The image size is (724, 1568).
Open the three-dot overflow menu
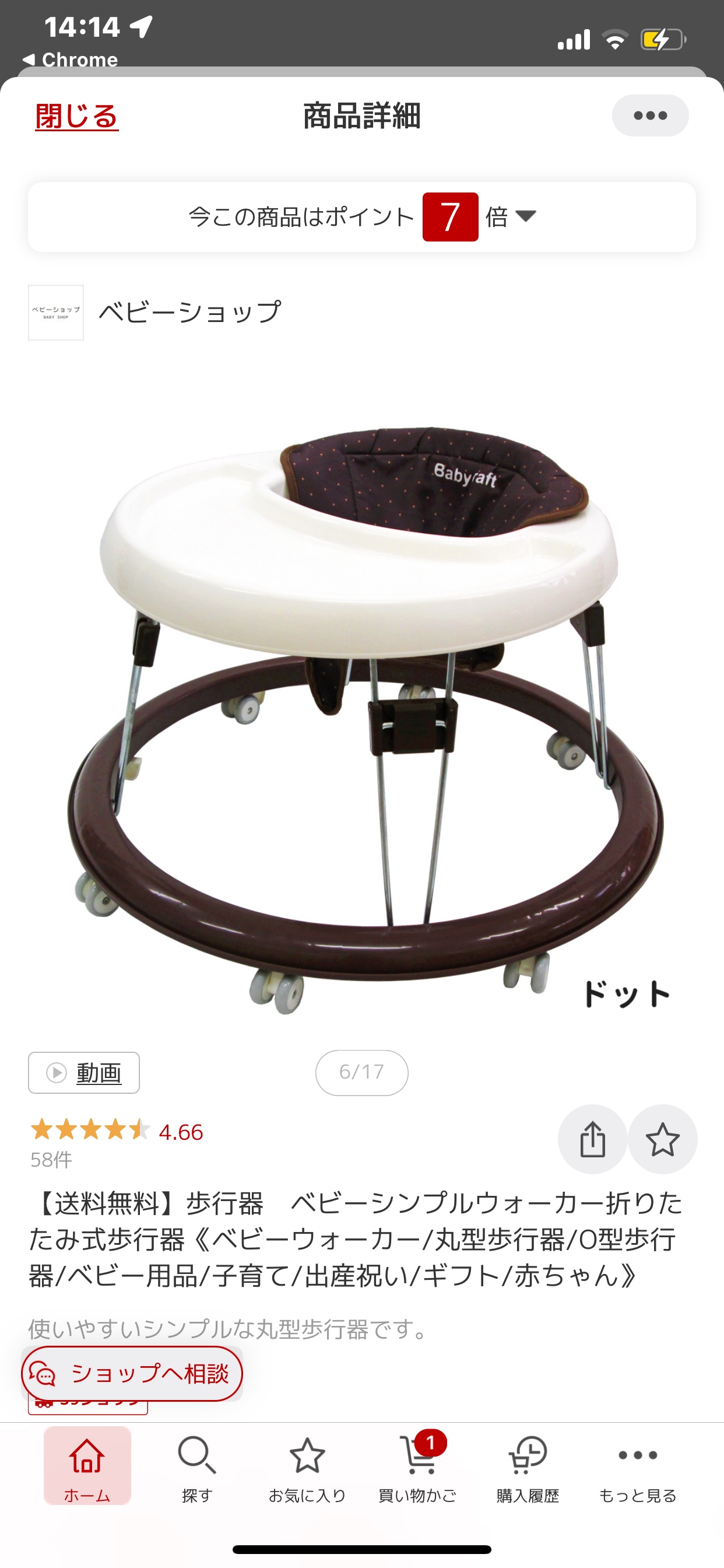pos(650,116)
